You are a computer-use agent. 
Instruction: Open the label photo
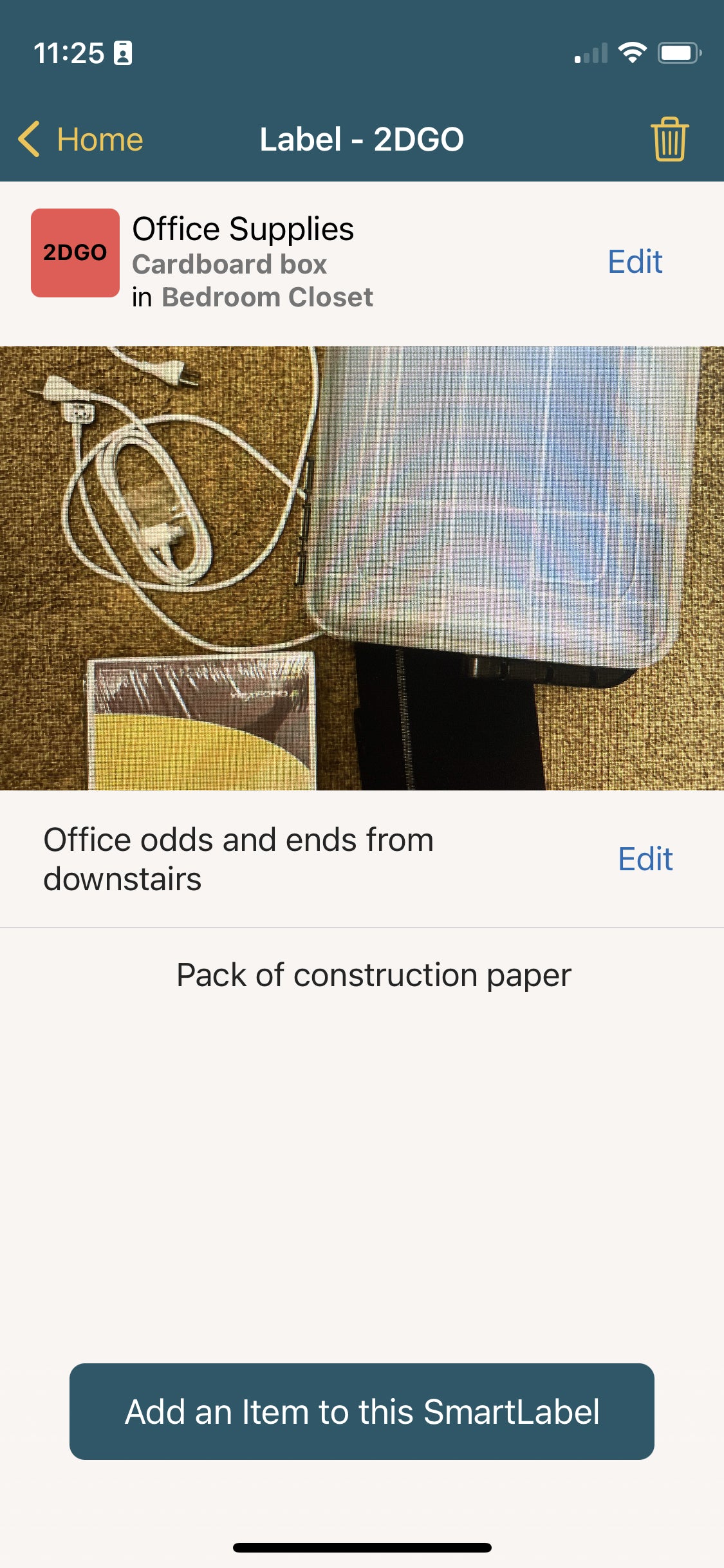click(x=362, y=568)
